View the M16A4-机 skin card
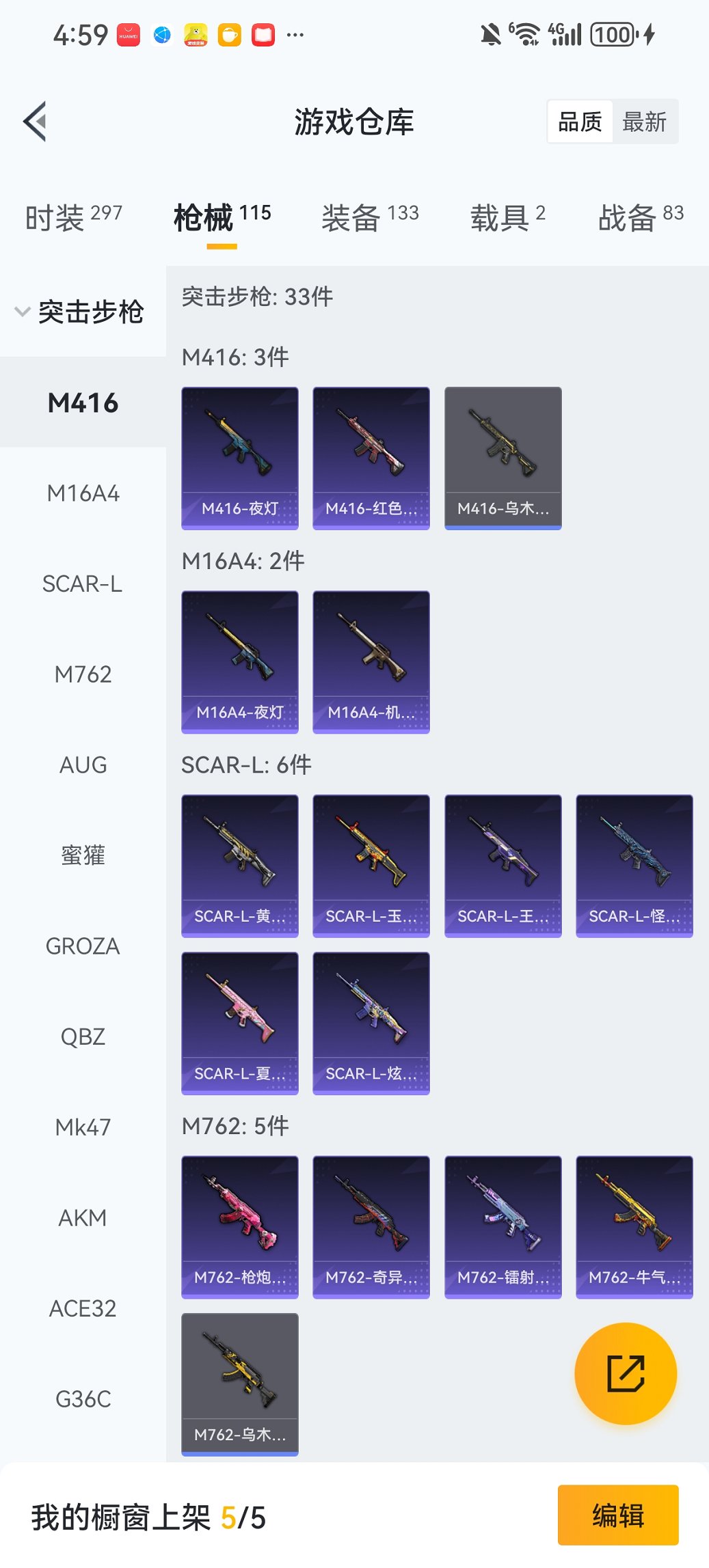 click(371, 662)
